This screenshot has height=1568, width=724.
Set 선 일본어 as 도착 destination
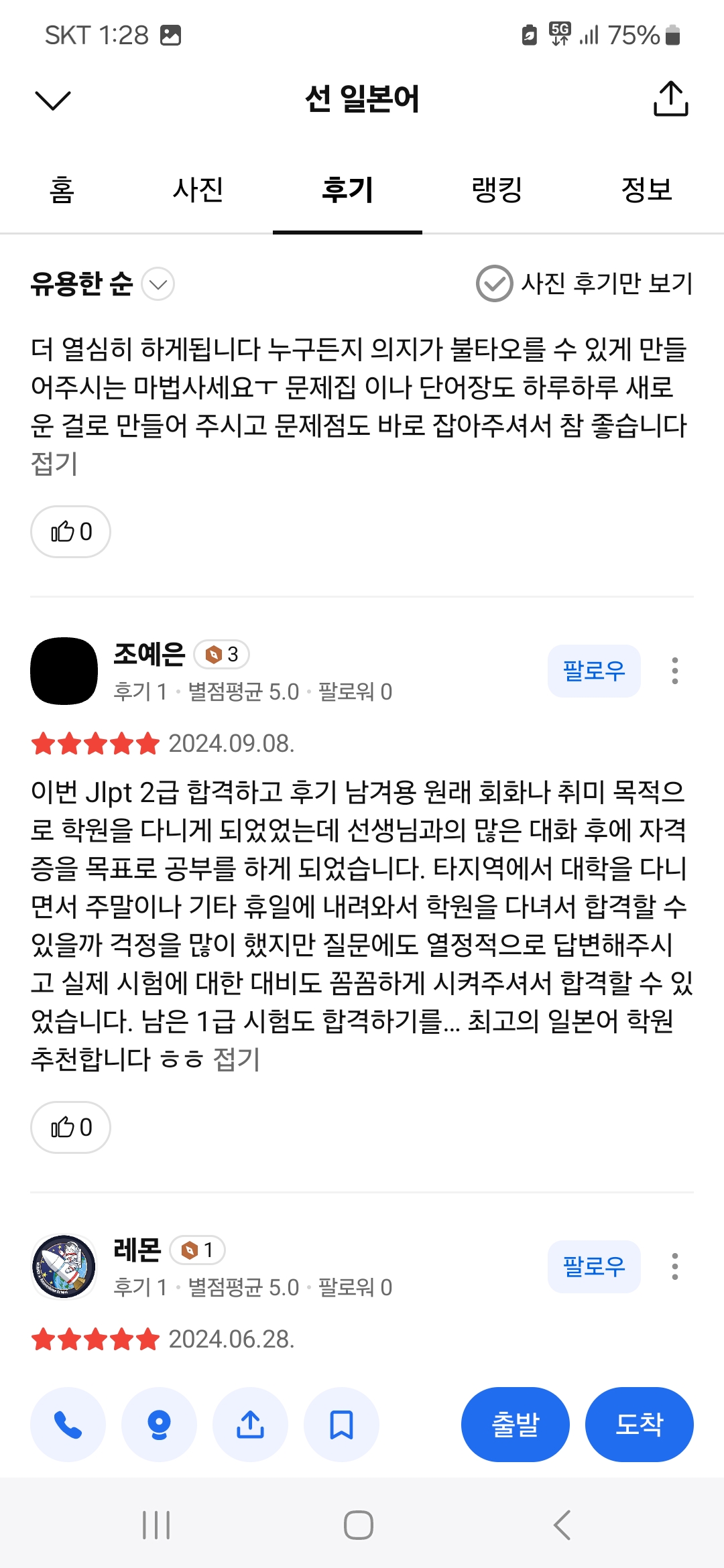click(639, 1425)
